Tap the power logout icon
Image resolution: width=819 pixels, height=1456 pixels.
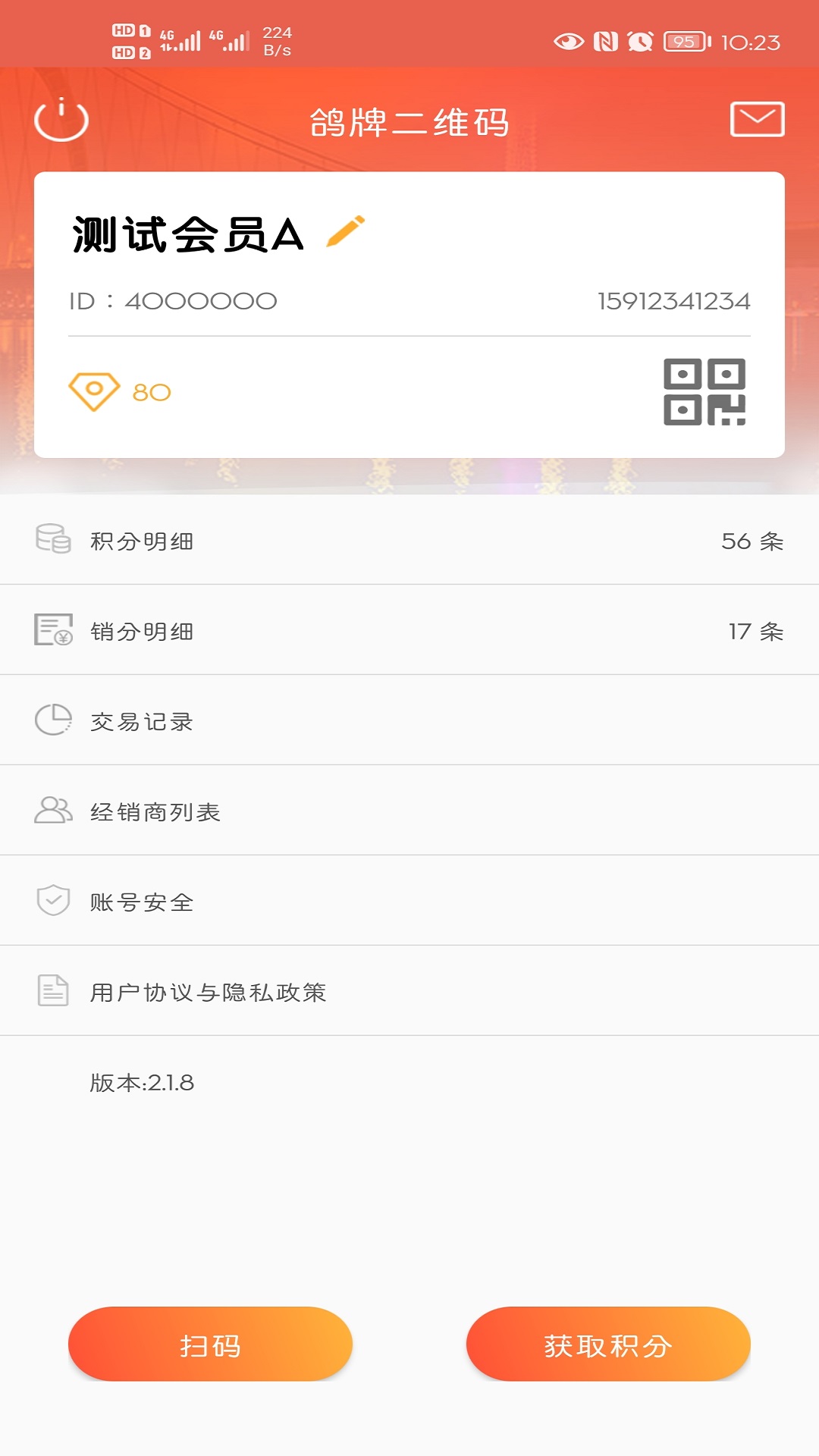pos(61,120)
